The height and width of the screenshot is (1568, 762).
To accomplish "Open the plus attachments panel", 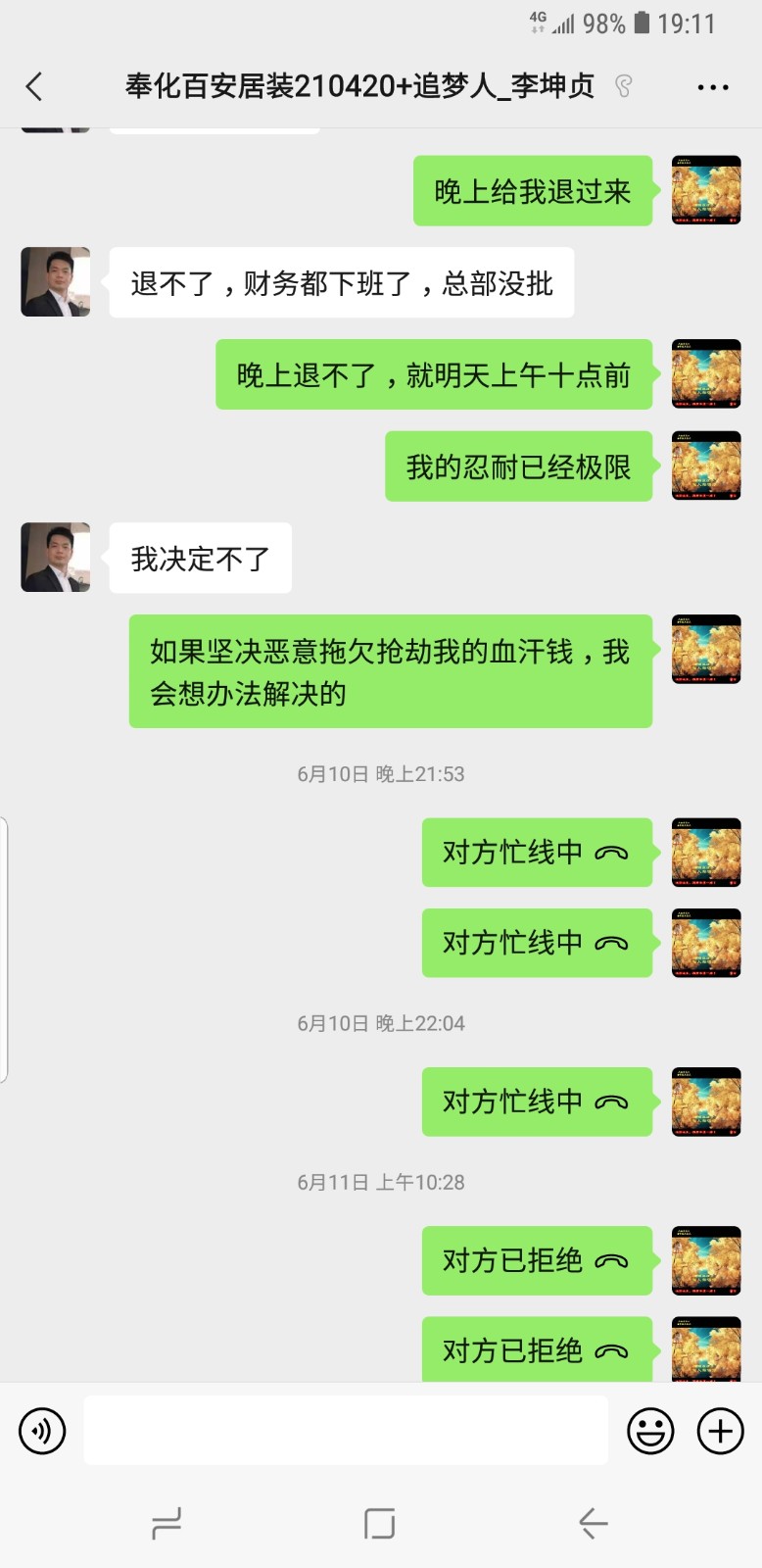I will (720, 1431).
